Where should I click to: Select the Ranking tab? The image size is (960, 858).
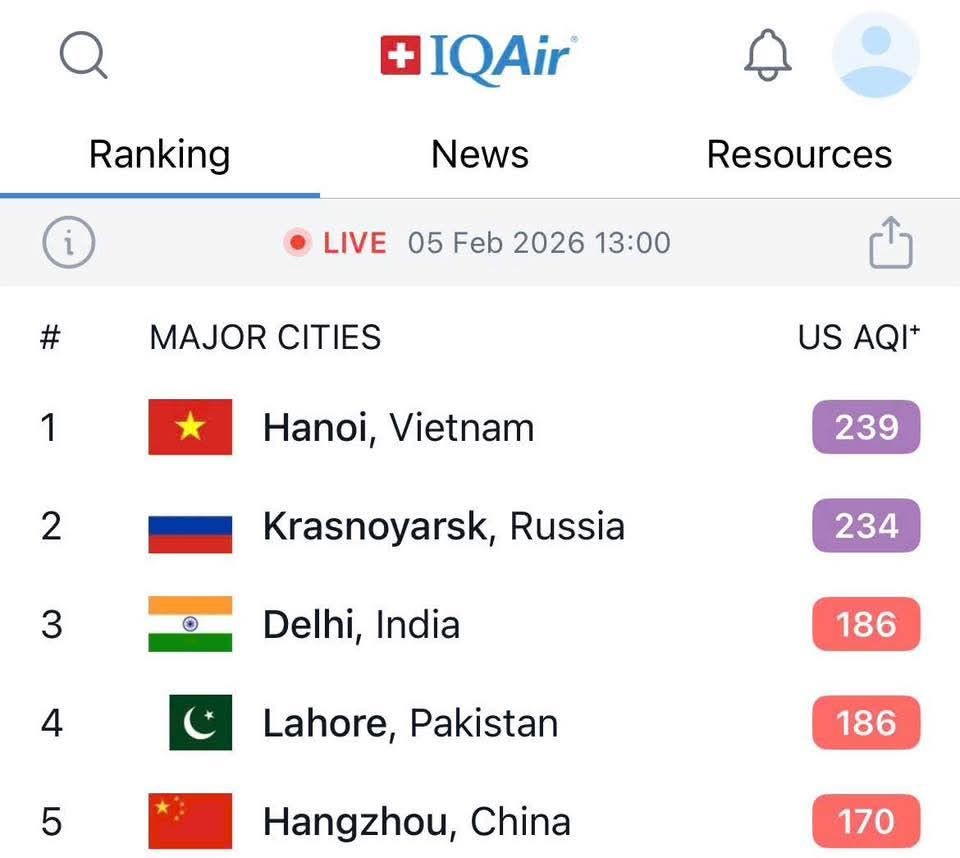160,155
